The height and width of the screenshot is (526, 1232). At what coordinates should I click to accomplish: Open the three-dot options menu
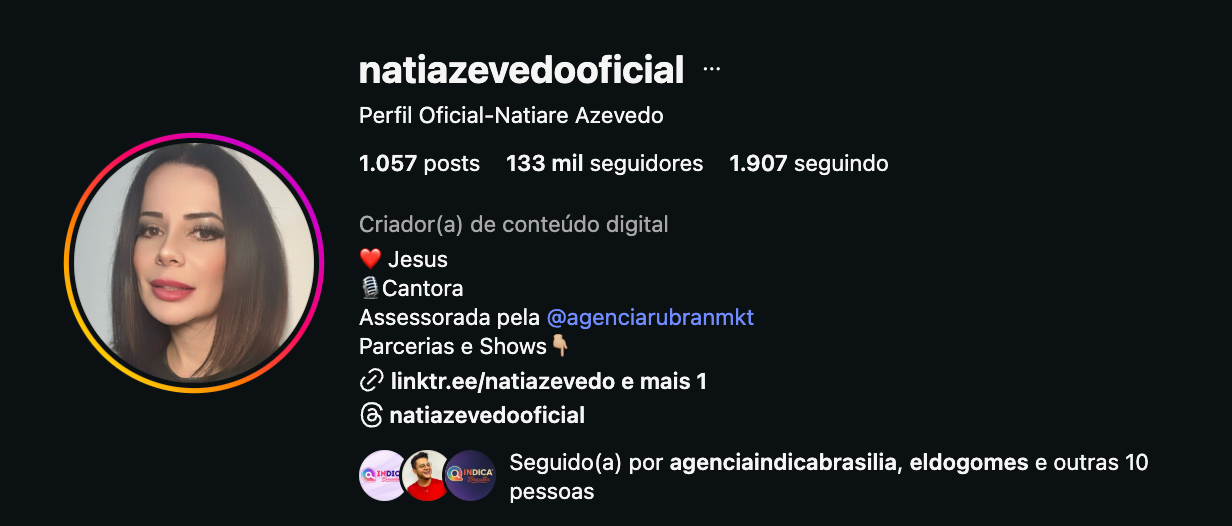[x=711, y=70]
